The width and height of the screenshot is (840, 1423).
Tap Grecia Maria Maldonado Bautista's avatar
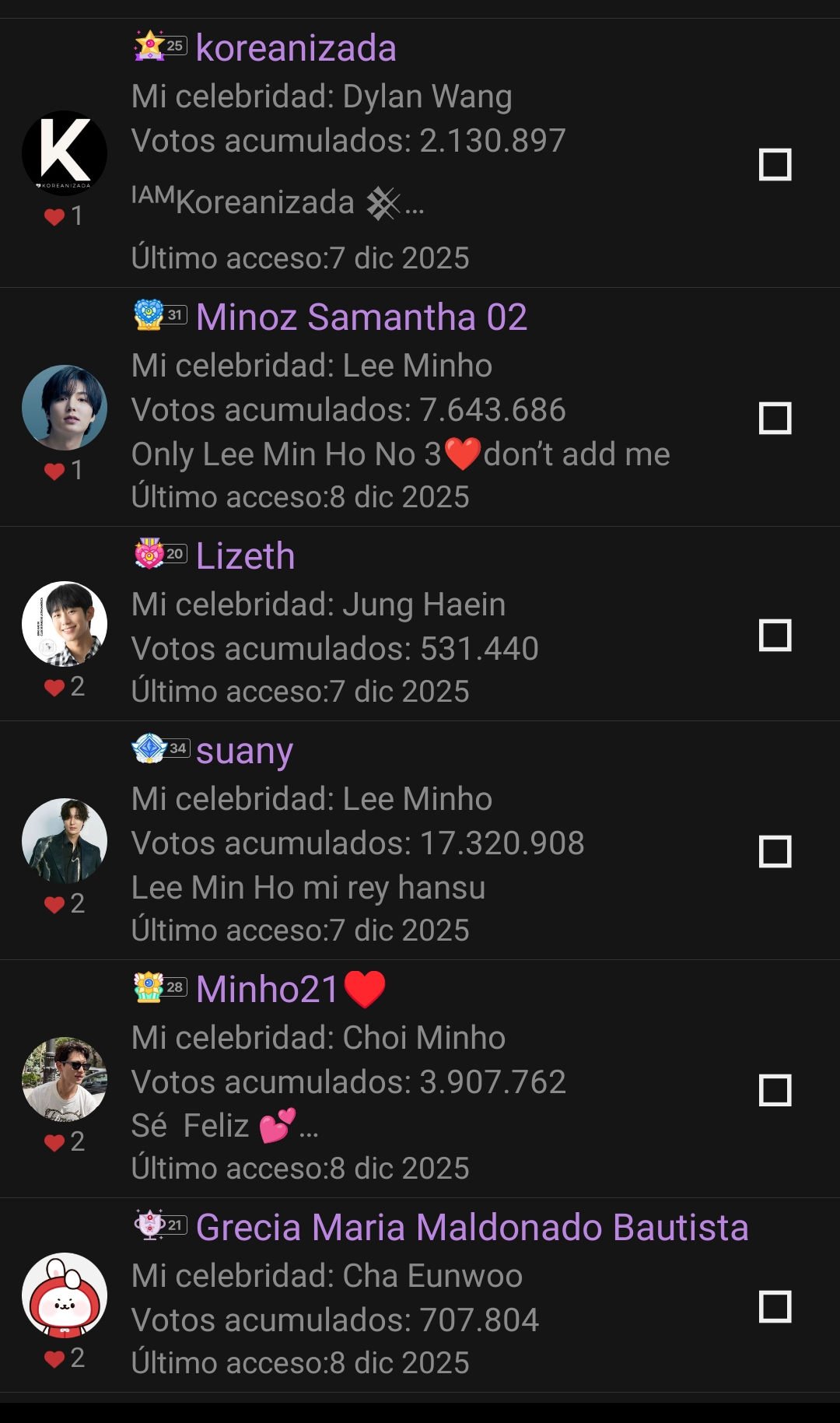tap(65, 1295)
